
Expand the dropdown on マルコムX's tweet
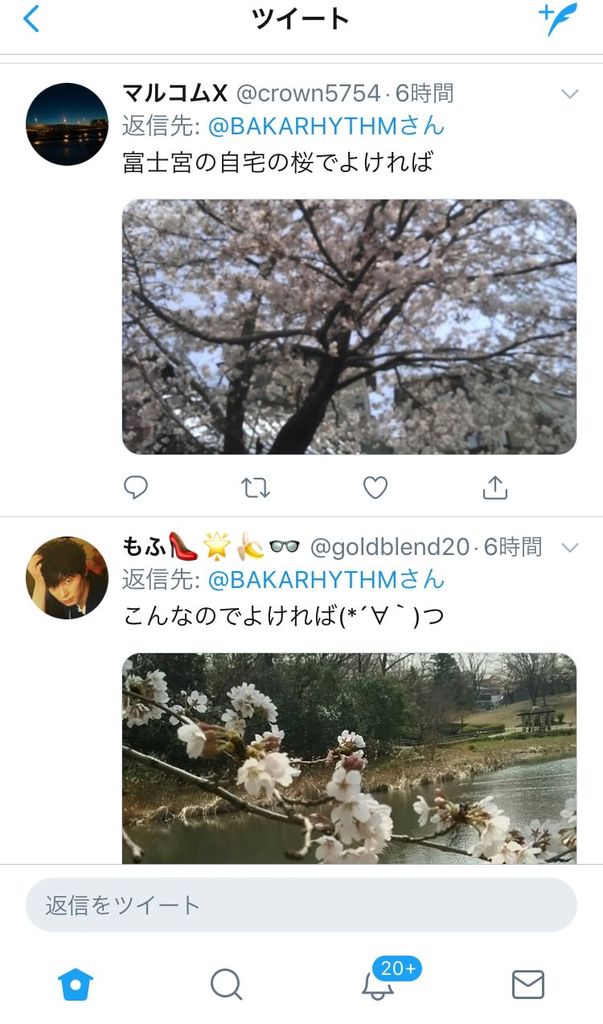pyautogui.click(x=569, y=94)
